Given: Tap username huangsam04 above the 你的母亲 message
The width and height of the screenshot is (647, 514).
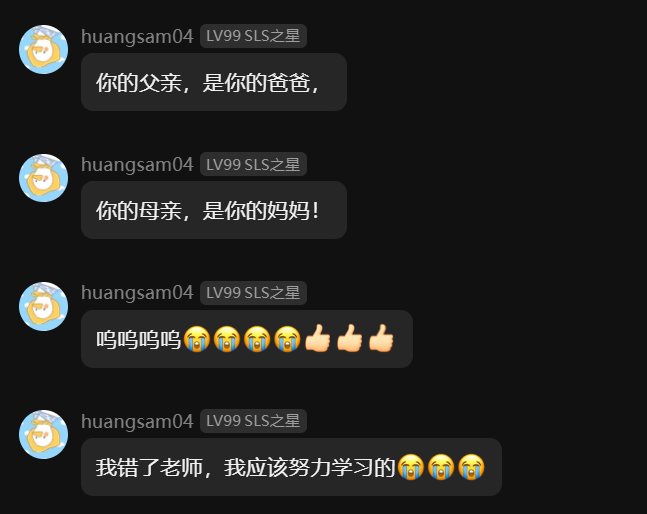Looking at the screenshot, I should click(137, 164).
